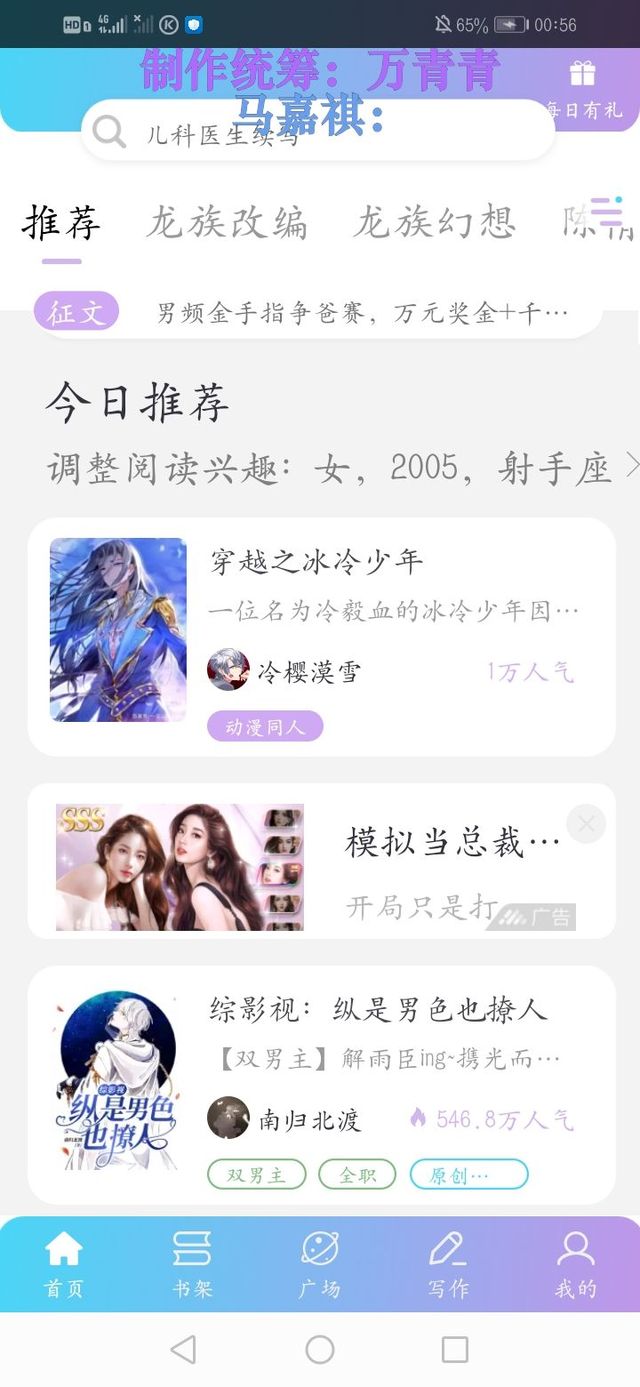Switch to the 龙族改编 tab
Viewport: 640px width, 1387px height.
pos(227,223)
